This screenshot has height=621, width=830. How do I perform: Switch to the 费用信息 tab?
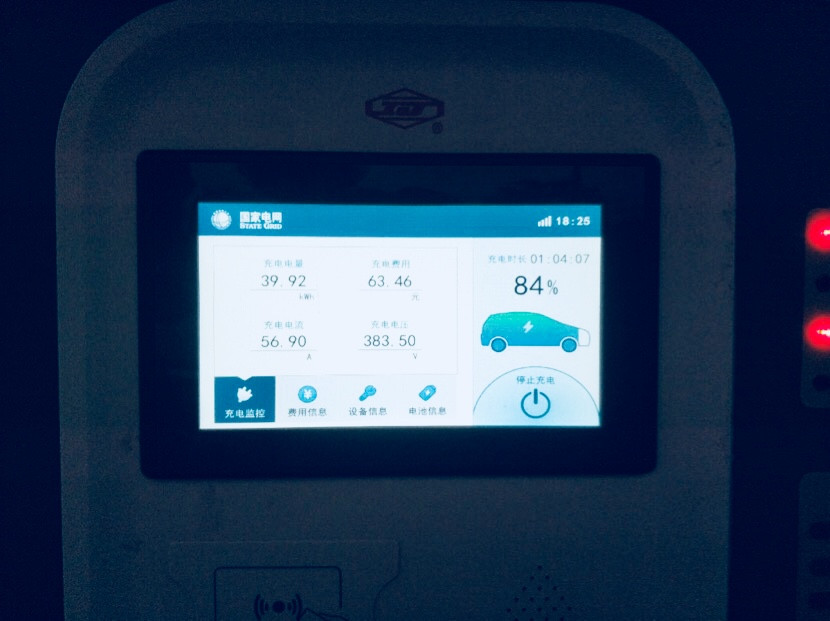pos(307,400)
